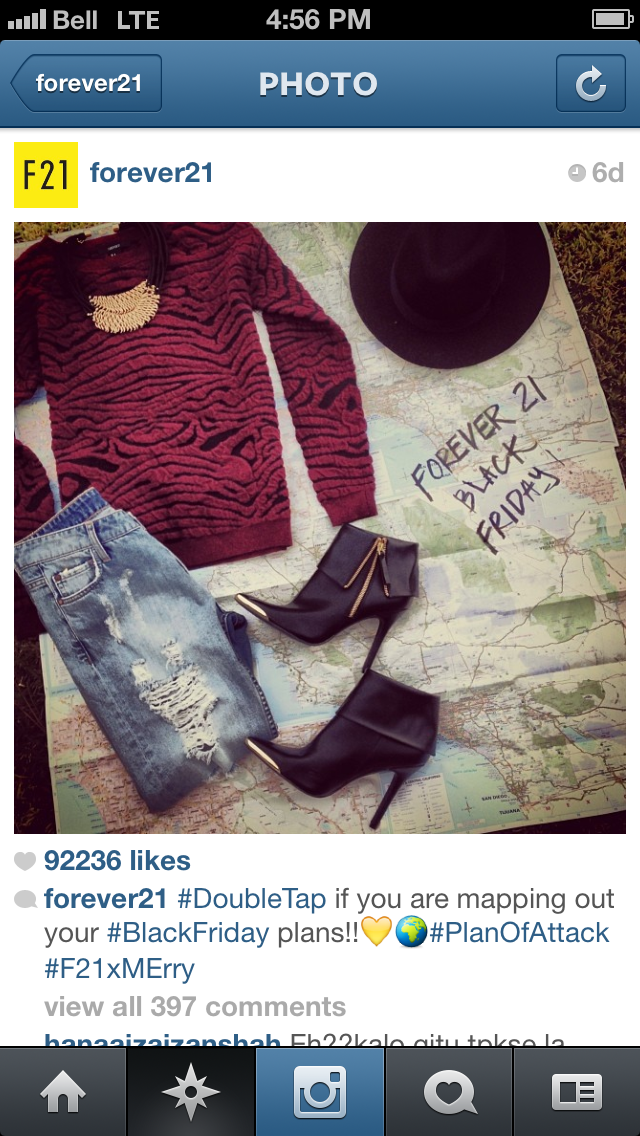
Task: Open the forever21 username above the photo
Action: click(151, 173)
